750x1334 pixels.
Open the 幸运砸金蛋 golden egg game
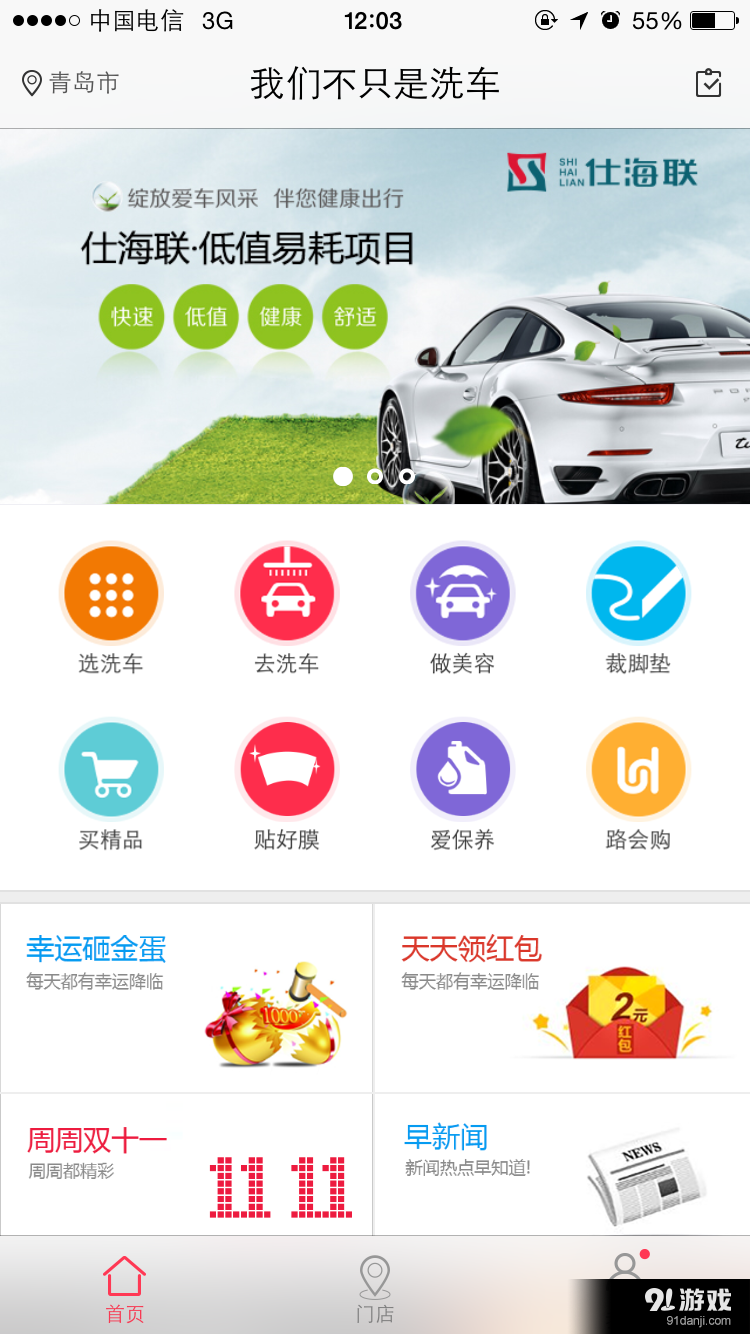click(187, 997)
